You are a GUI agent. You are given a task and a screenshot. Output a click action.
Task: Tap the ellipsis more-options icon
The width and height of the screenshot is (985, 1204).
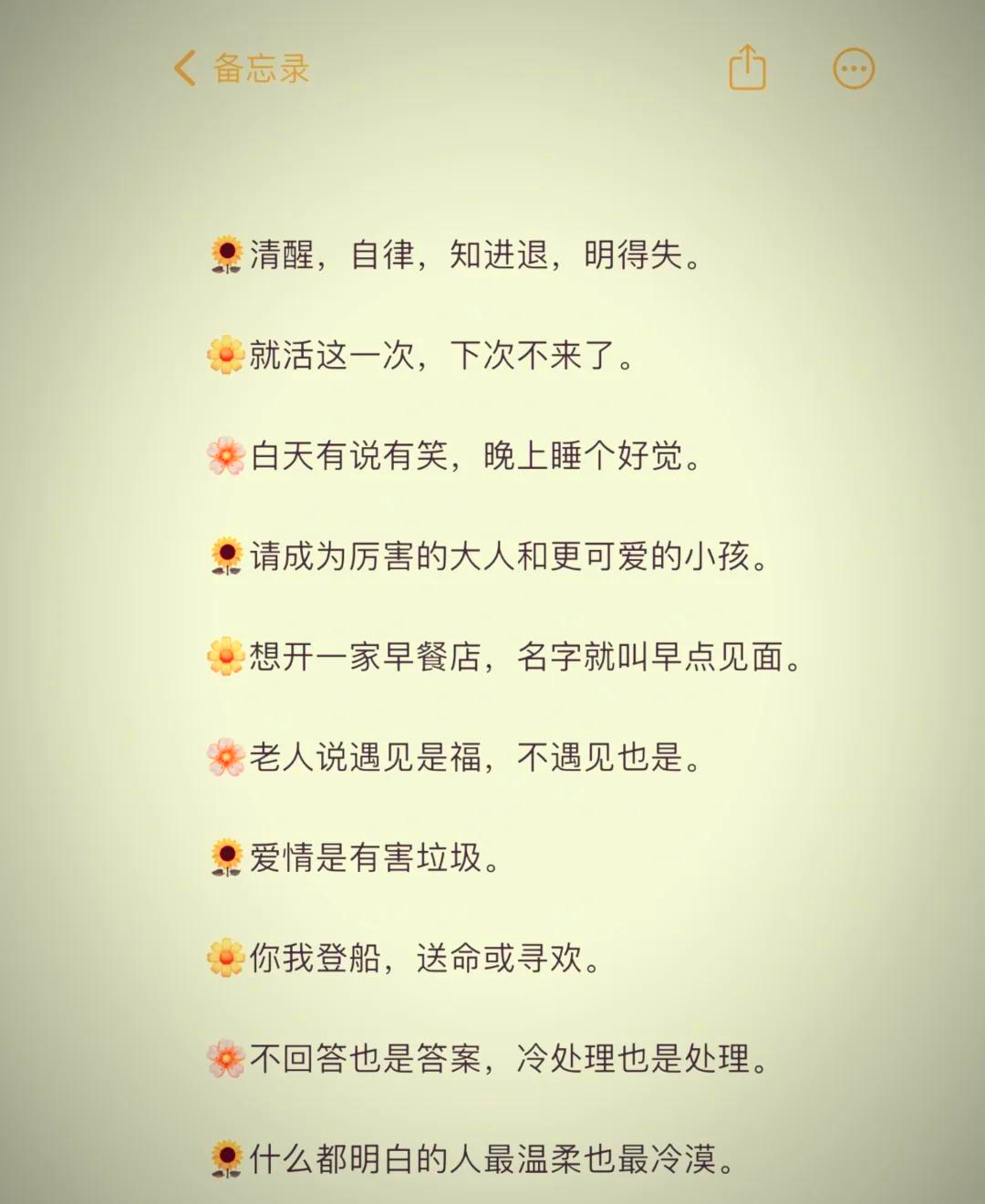(854, 68)
